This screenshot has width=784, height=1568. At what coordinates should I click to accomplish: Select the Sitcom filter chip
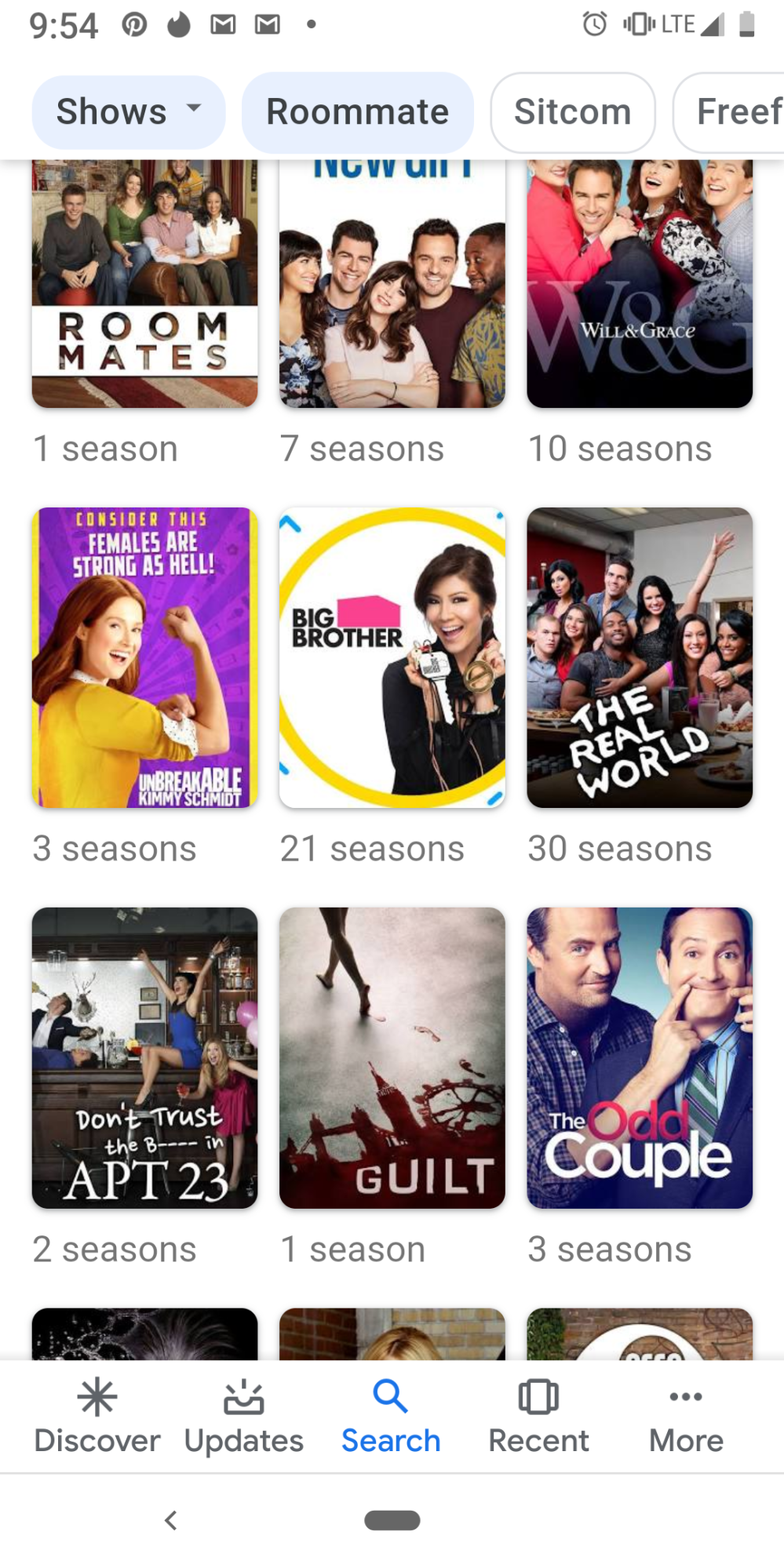point(572,112)
